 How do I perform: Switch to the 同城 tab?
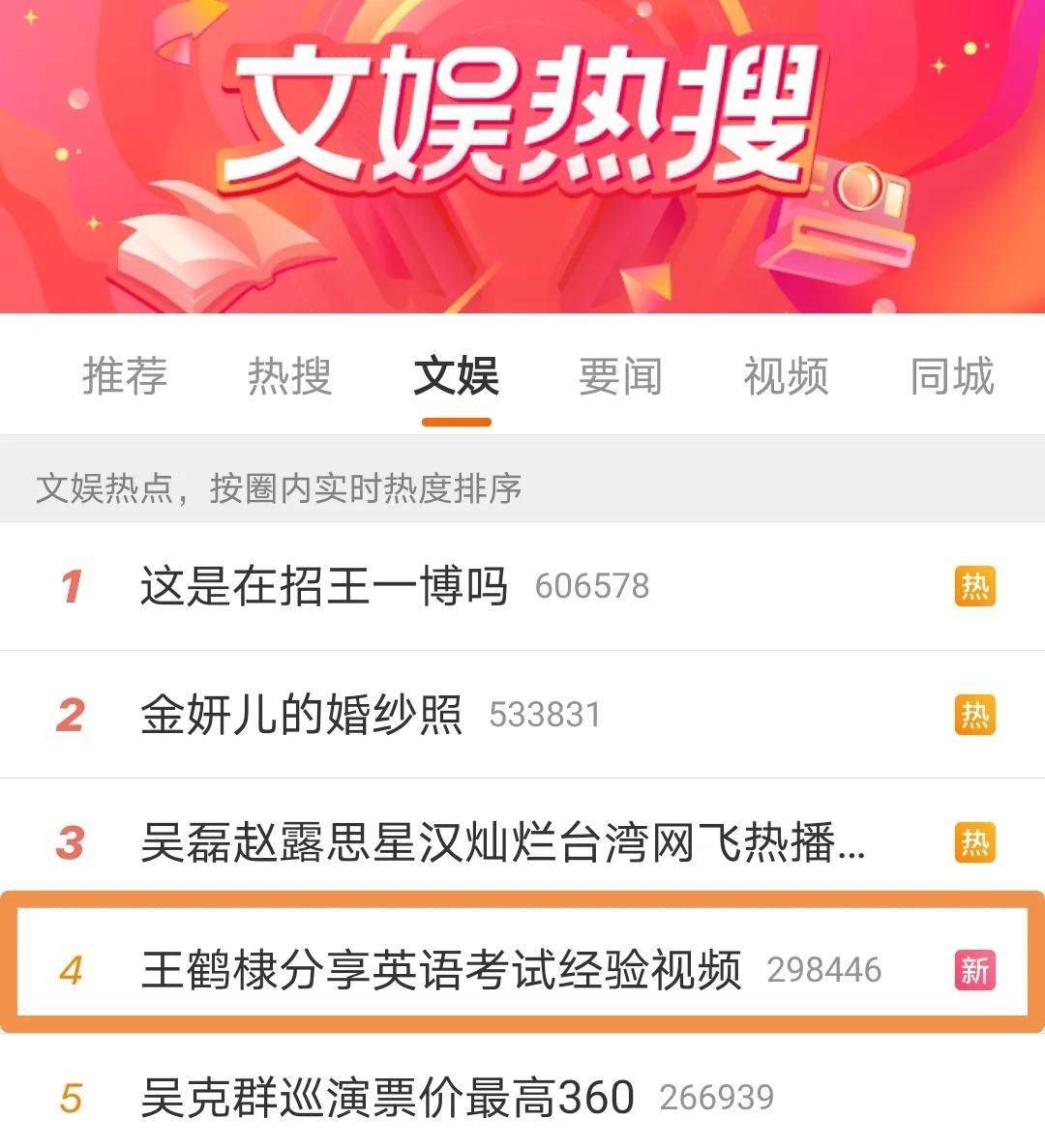click(951, 376)
